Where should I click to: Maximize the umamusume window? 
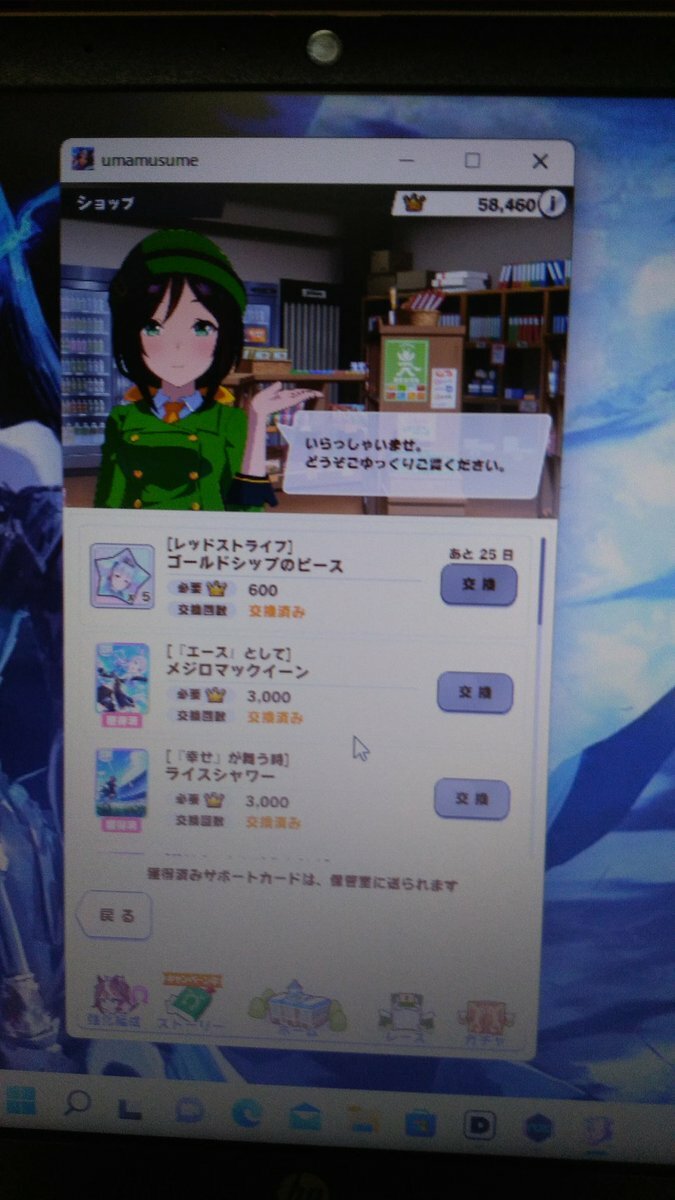(473, 161)
